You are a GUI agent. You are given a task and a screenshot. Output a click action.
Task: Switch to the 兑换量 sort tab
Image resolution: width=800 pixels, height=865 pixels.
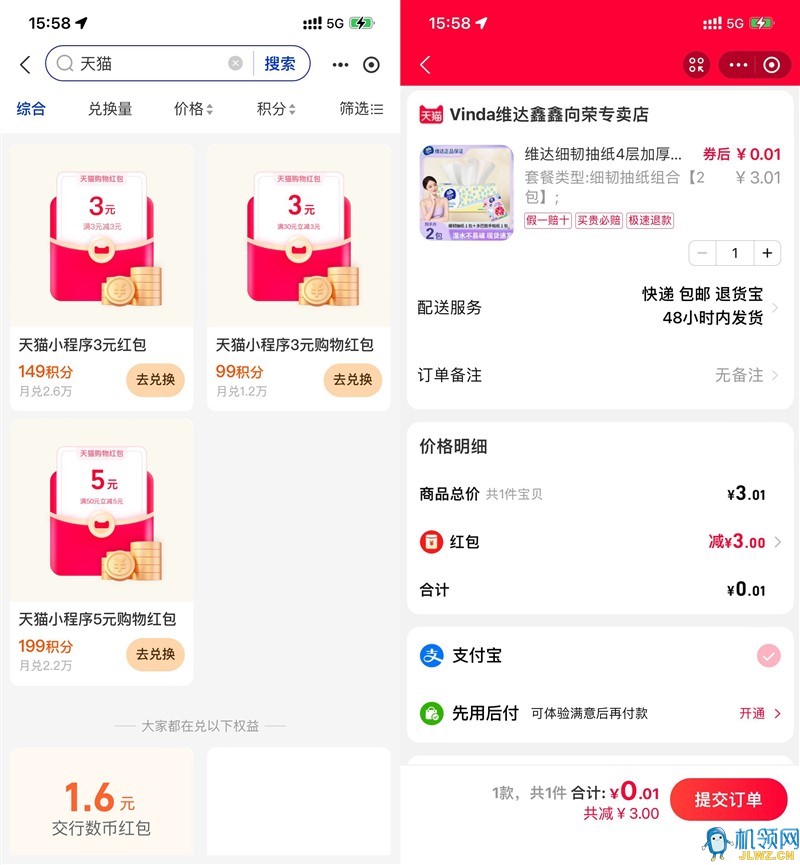110,109
